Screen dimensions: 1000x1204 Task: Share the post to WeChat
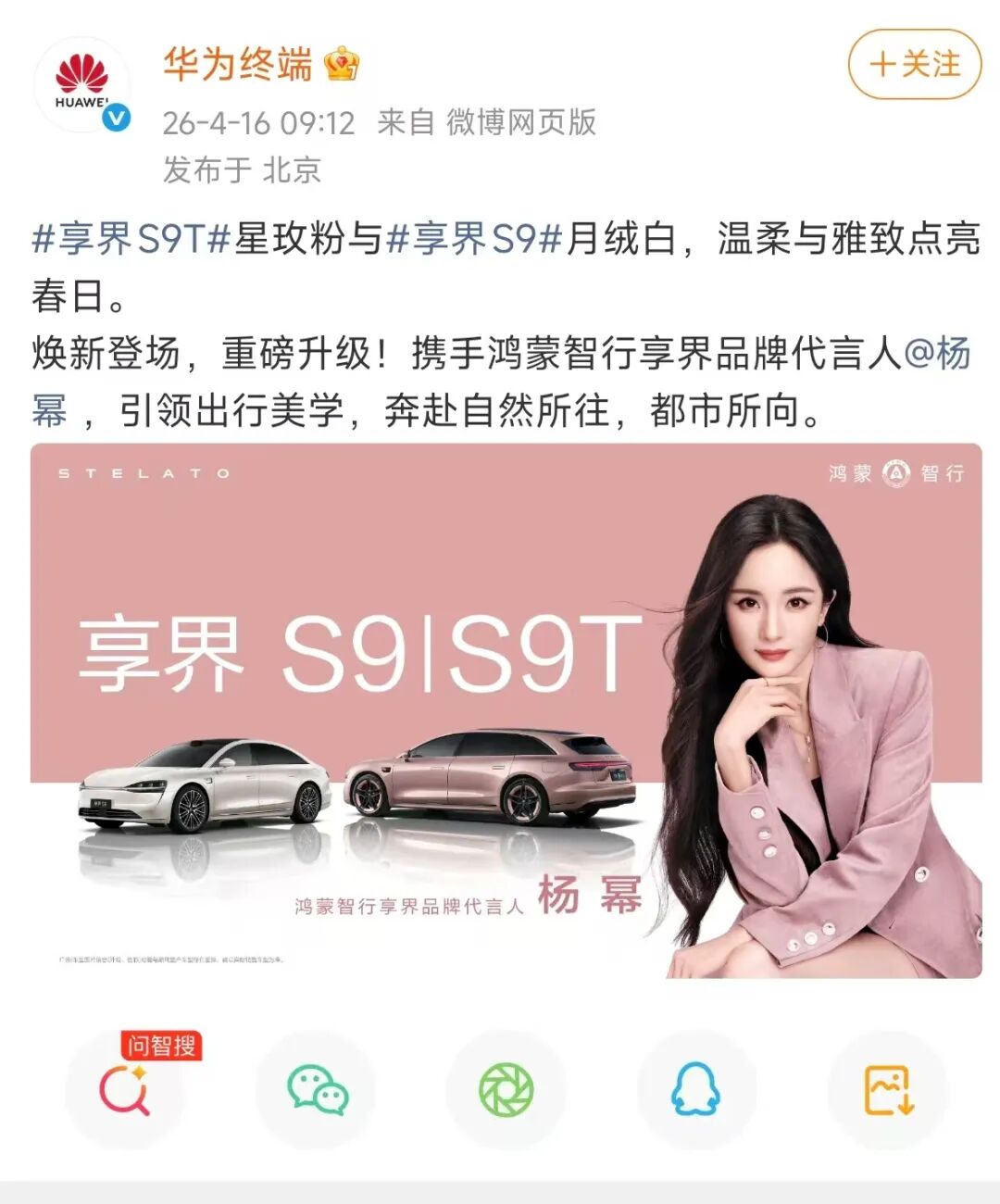coord(316,1089)
